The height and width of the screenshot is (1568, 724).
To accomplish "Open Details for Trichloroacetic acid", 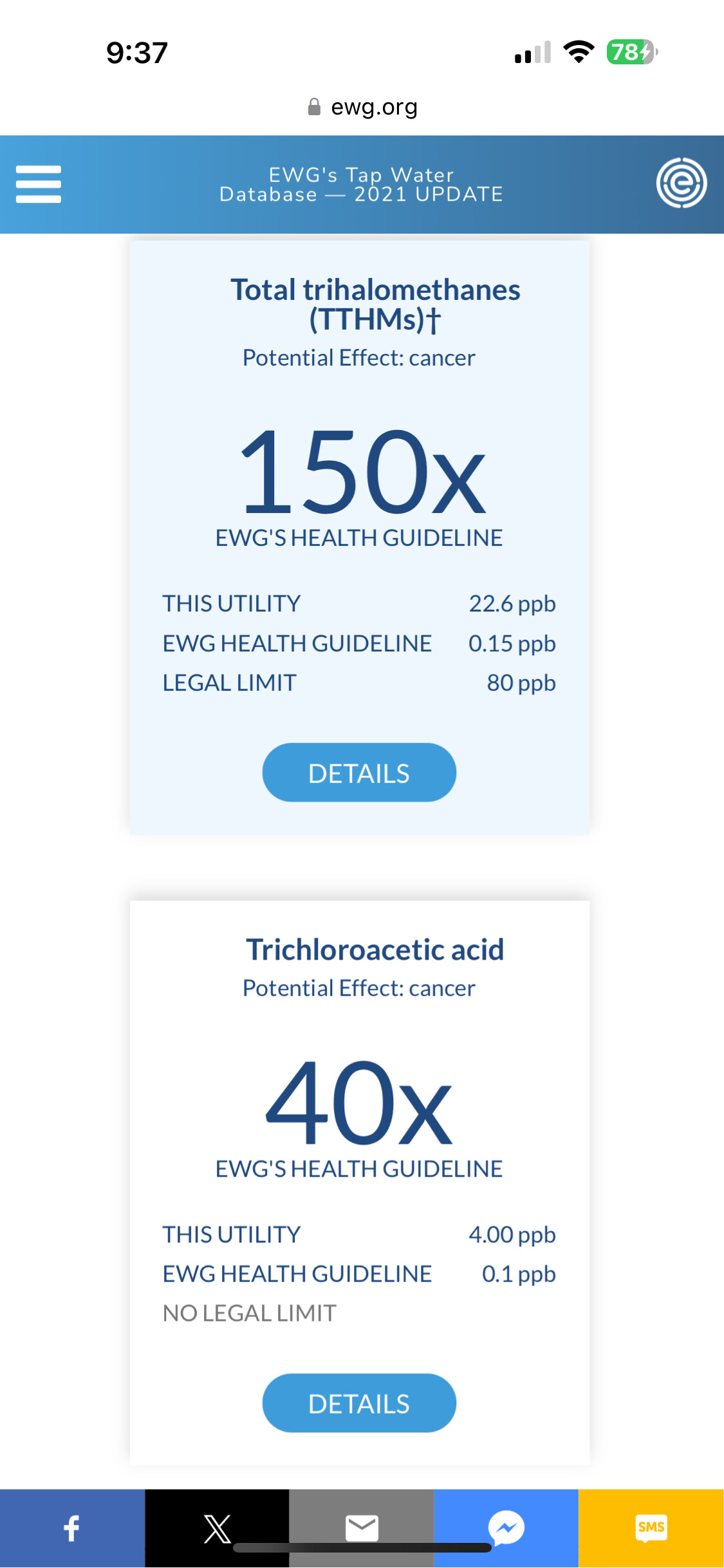I will [x=359, y=1403].
